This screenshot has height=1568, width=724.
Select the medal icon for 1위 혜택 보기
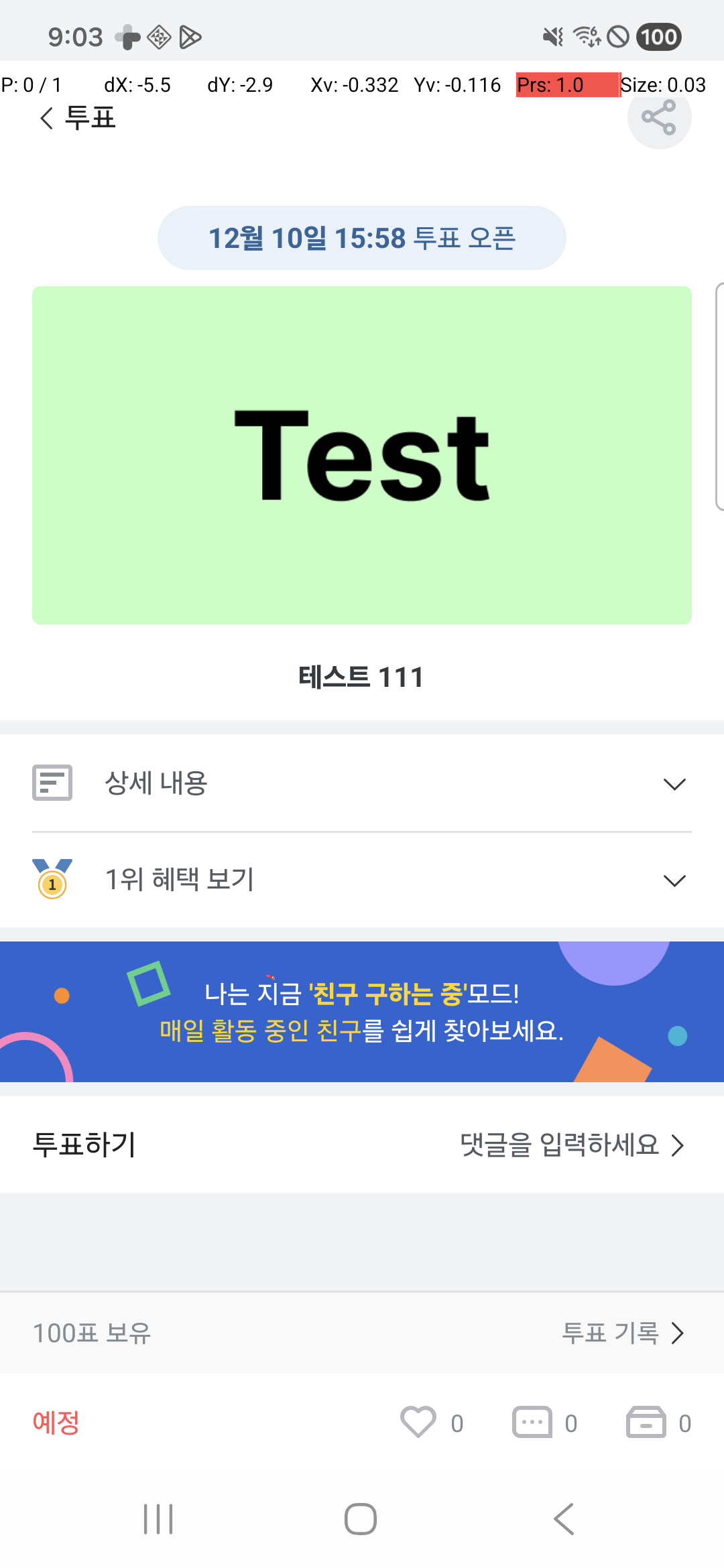pyautogui.click(x=52, y=880)
